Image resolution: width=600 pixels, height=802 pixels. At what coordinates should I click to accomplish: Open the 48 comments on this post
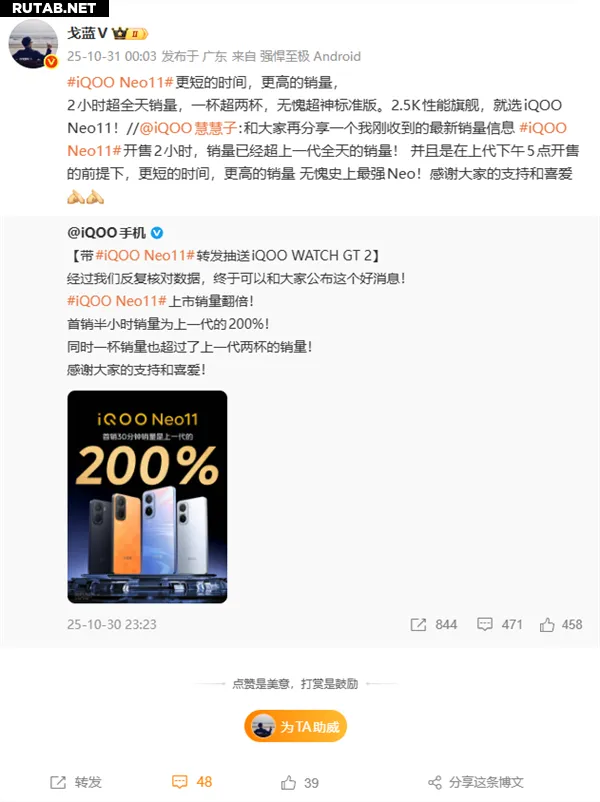click(192, 782)
